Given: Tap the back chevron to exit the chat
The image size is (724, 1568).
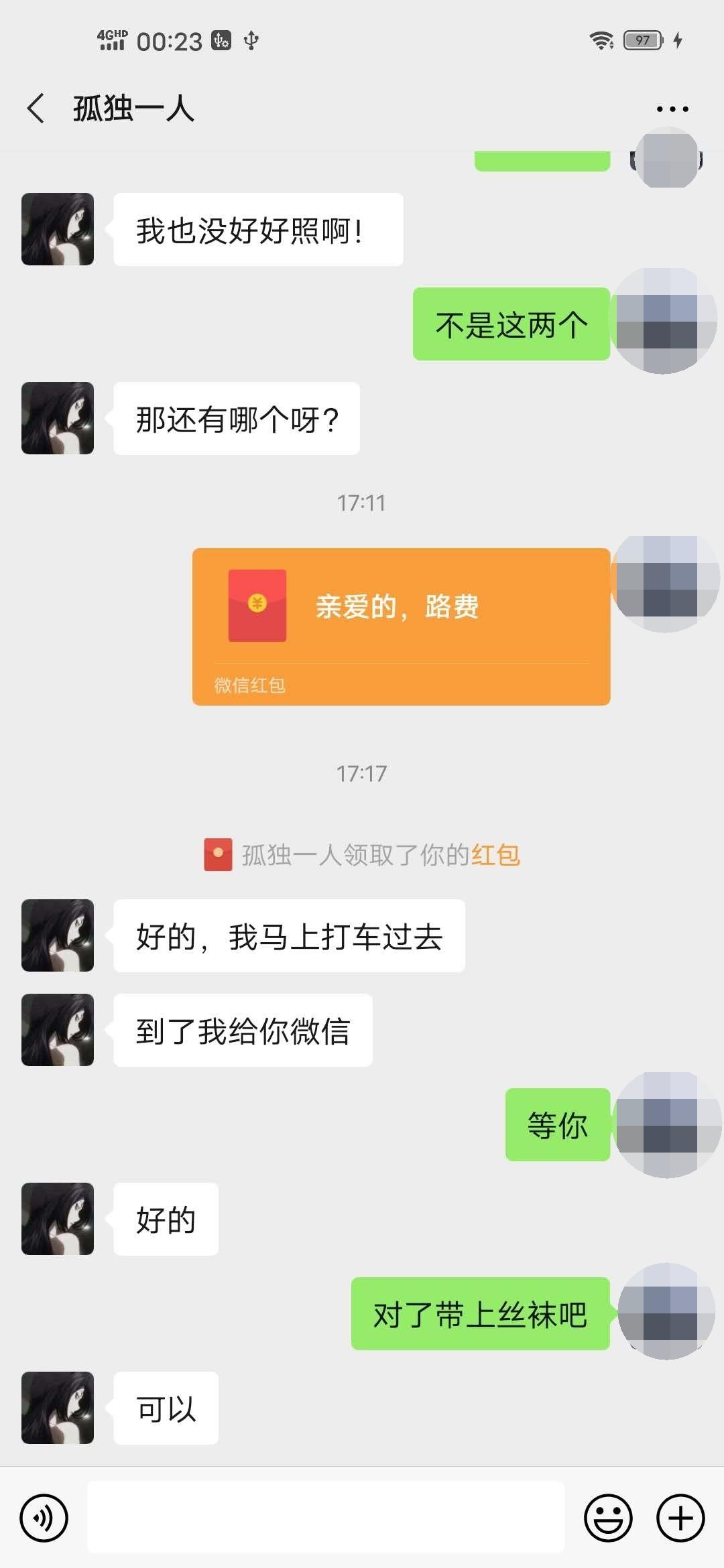Looking at the screenshot, I should pyautogui.click(x=35, y=107).
